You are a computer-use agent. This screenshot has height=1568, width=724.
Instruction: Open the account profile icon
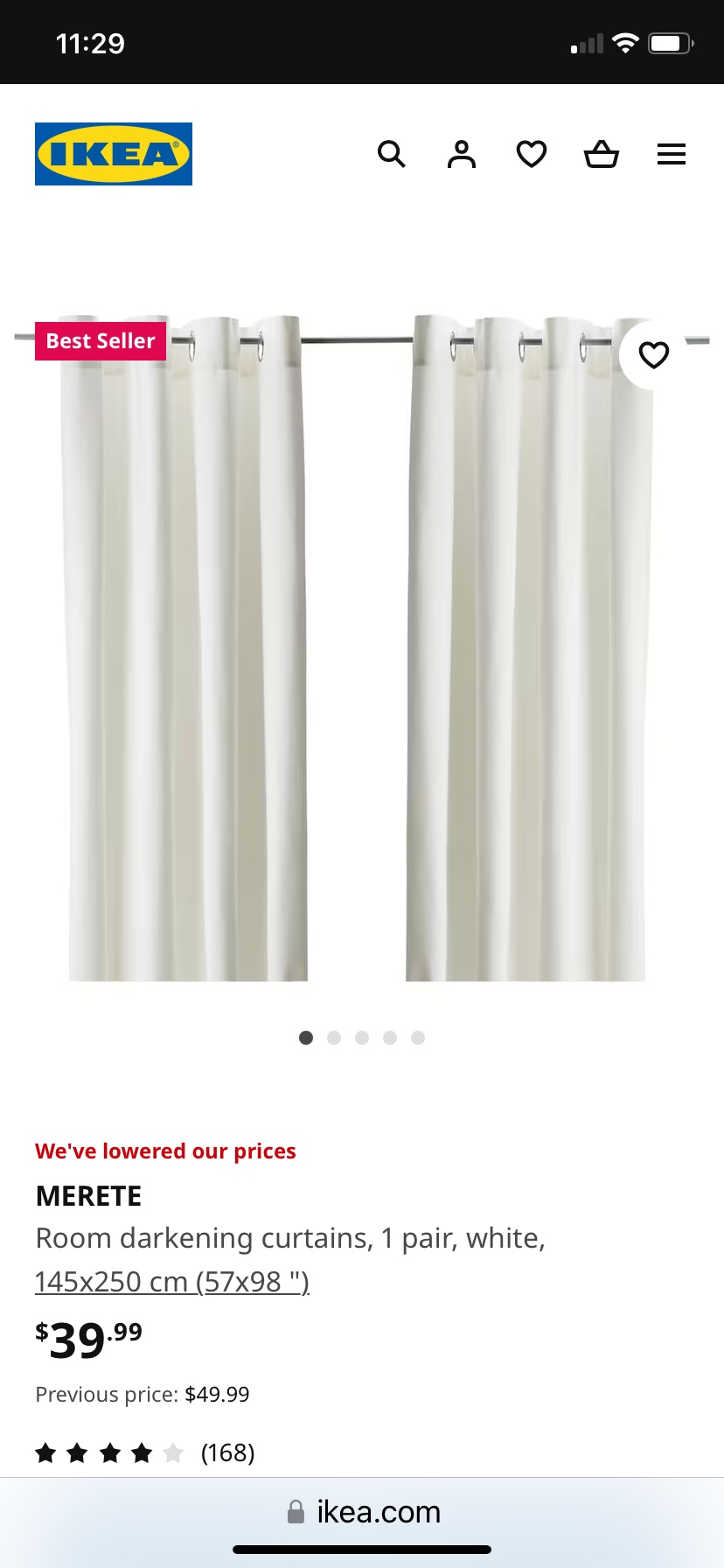[462, 155]
